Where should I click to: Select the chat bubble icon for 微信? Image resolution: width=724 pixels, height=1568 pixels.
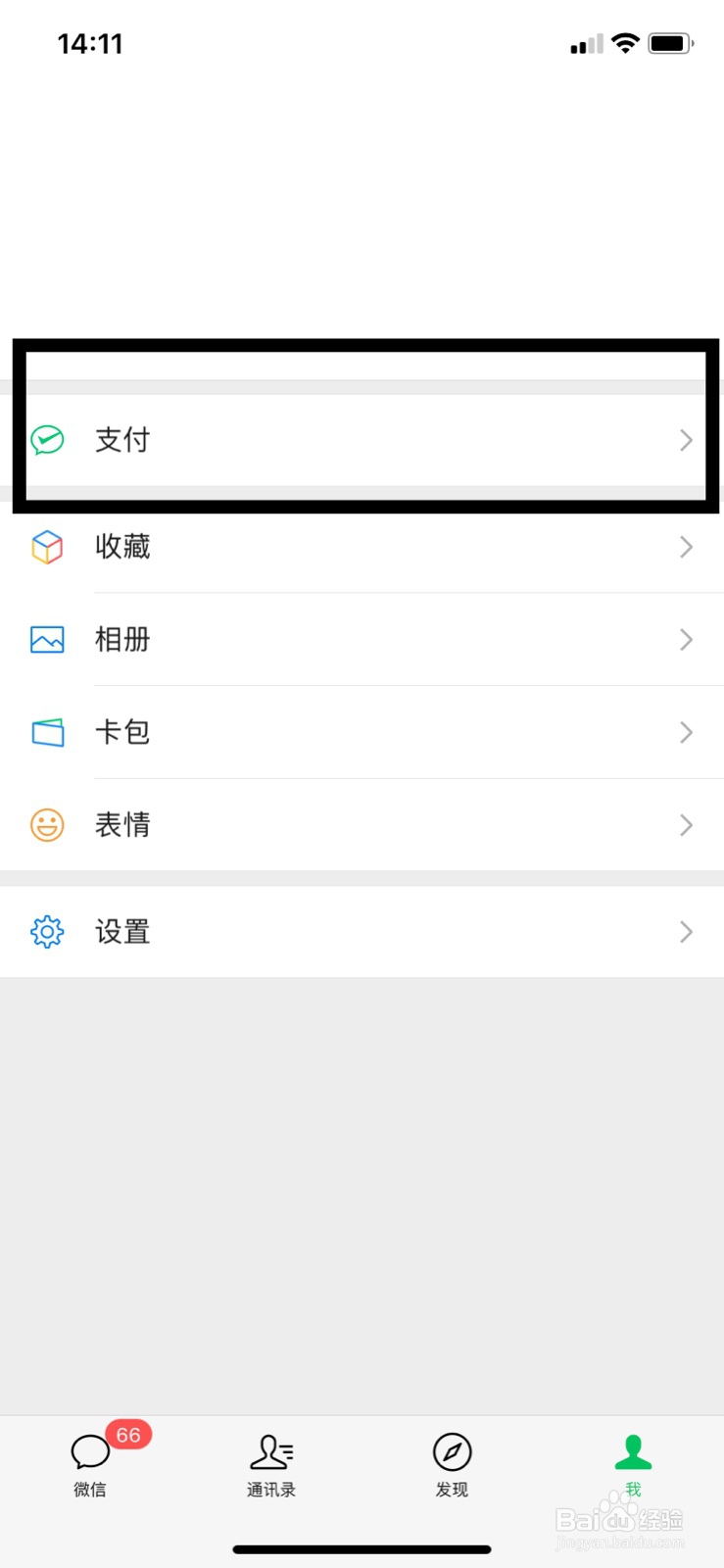89,1453
